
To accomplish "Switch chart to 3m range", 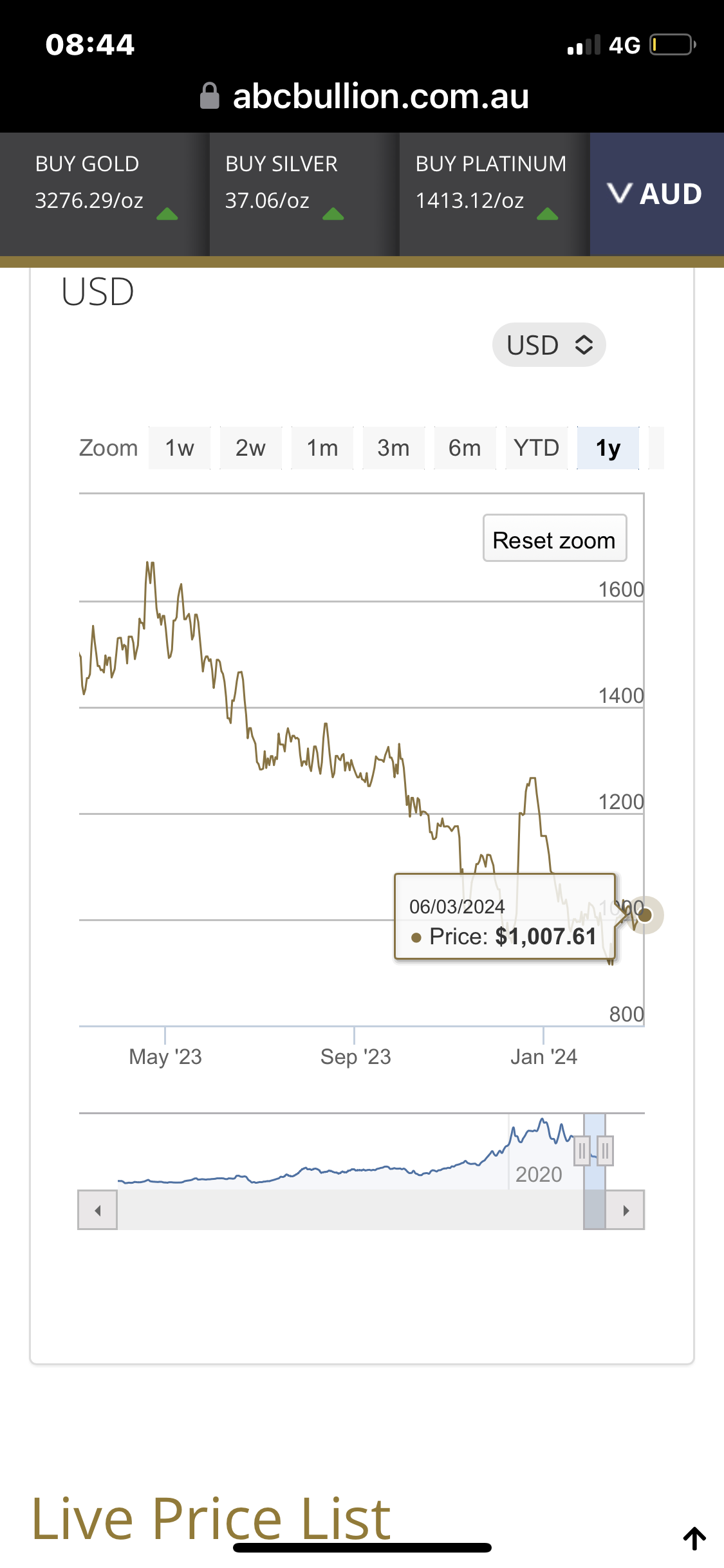I will (393, 448).
